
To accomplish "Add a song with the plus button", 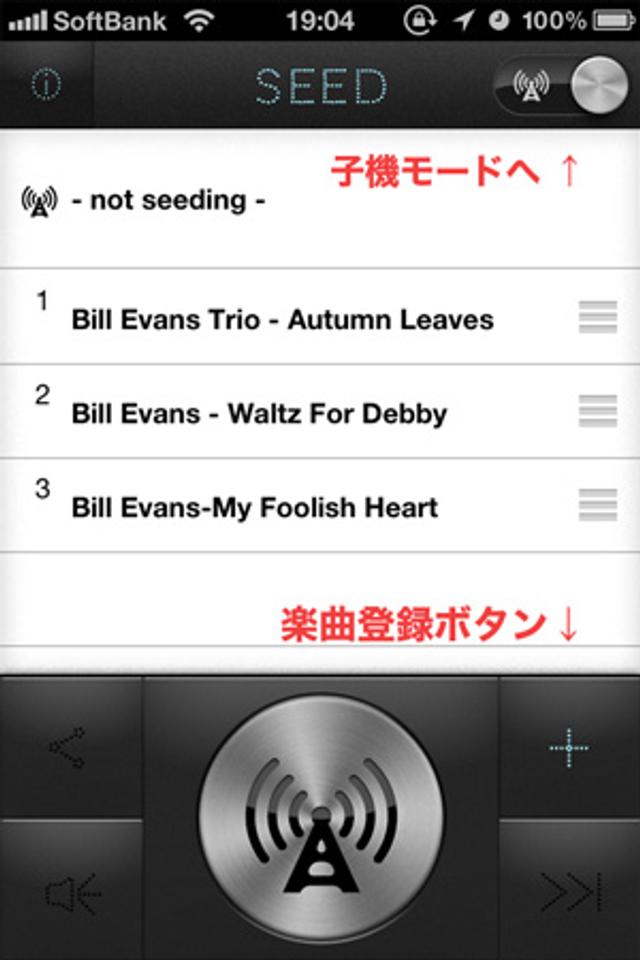I will coord(568,747).
